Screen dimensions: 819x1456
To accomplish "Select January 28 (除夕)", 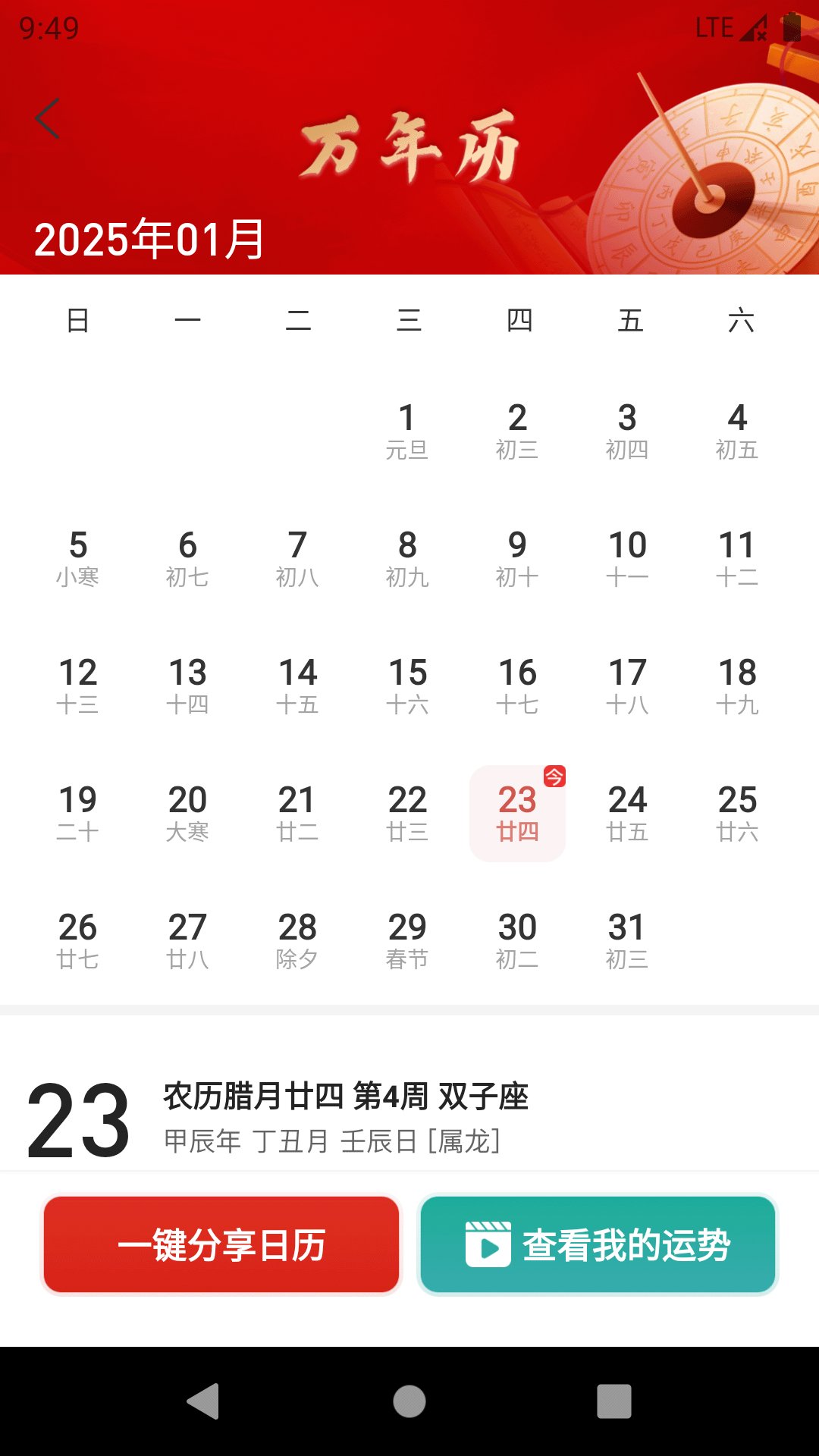I will pyautogui.click(x=297, y=940).
